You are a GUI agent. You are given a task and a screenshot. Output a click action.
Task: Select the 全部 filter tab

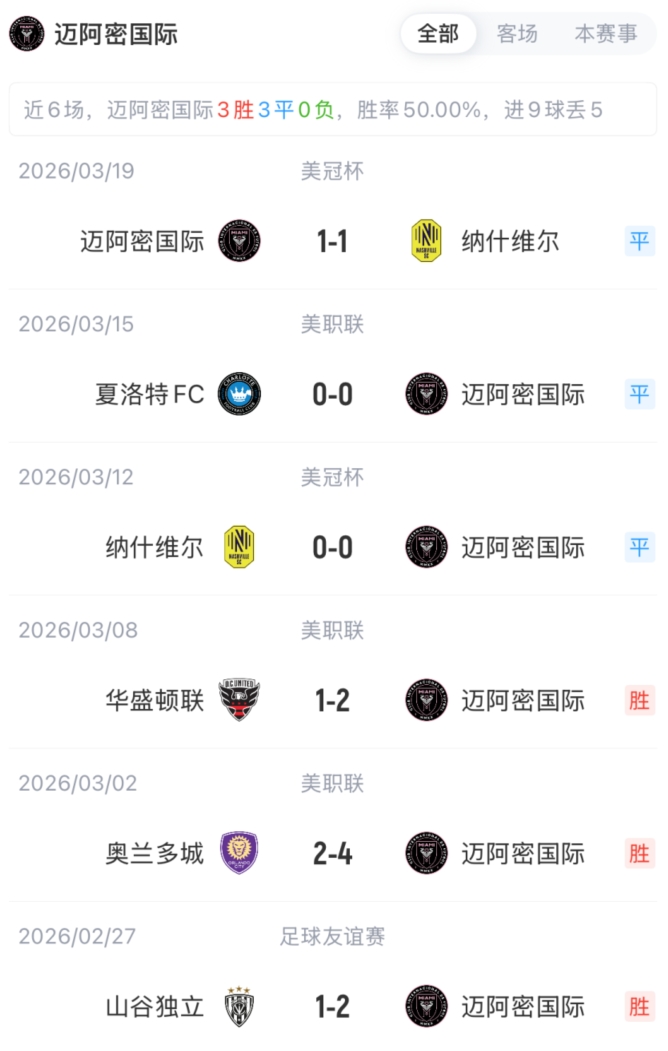tap(438, 33)
